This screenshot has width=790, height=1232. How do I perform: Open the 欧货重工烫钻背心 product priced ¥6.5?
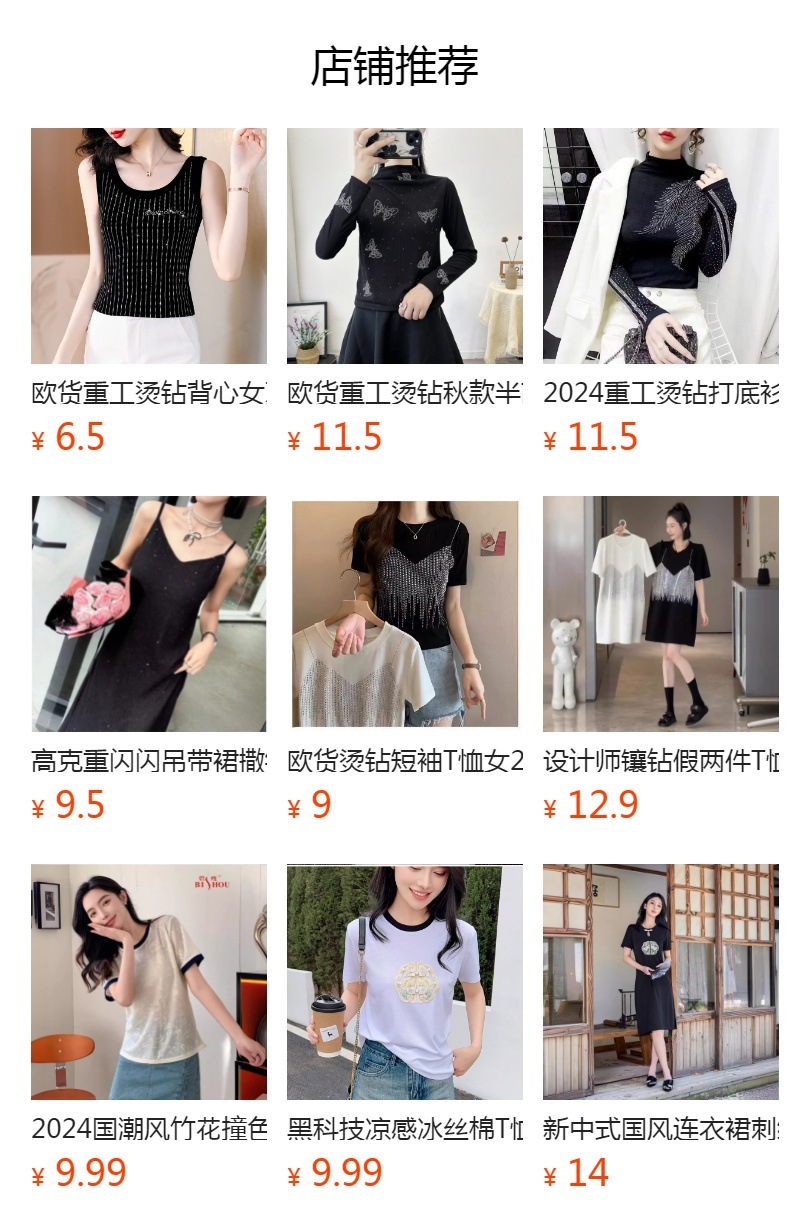pos(148,246)
